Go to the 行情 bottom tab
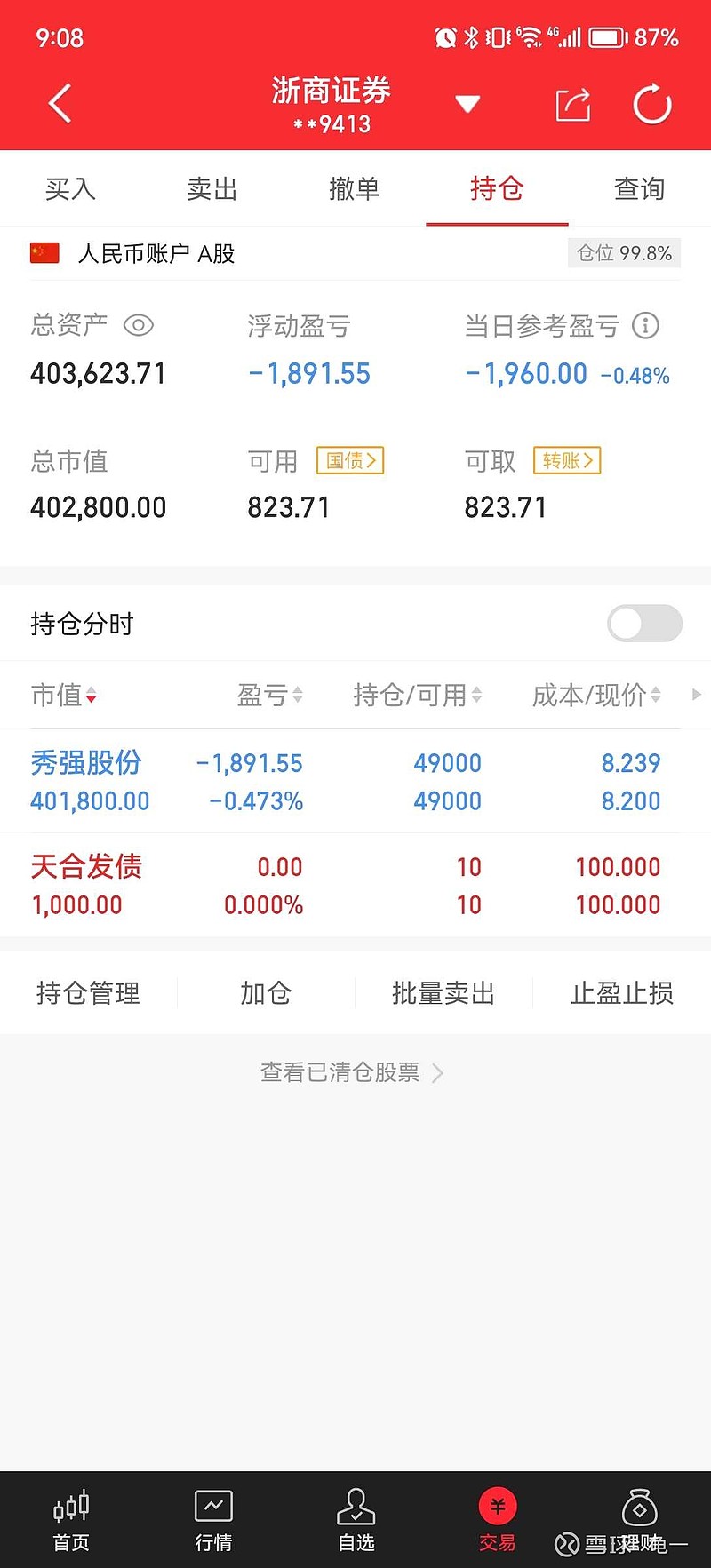711x1568 pixels. click(x=213, y=1521)
